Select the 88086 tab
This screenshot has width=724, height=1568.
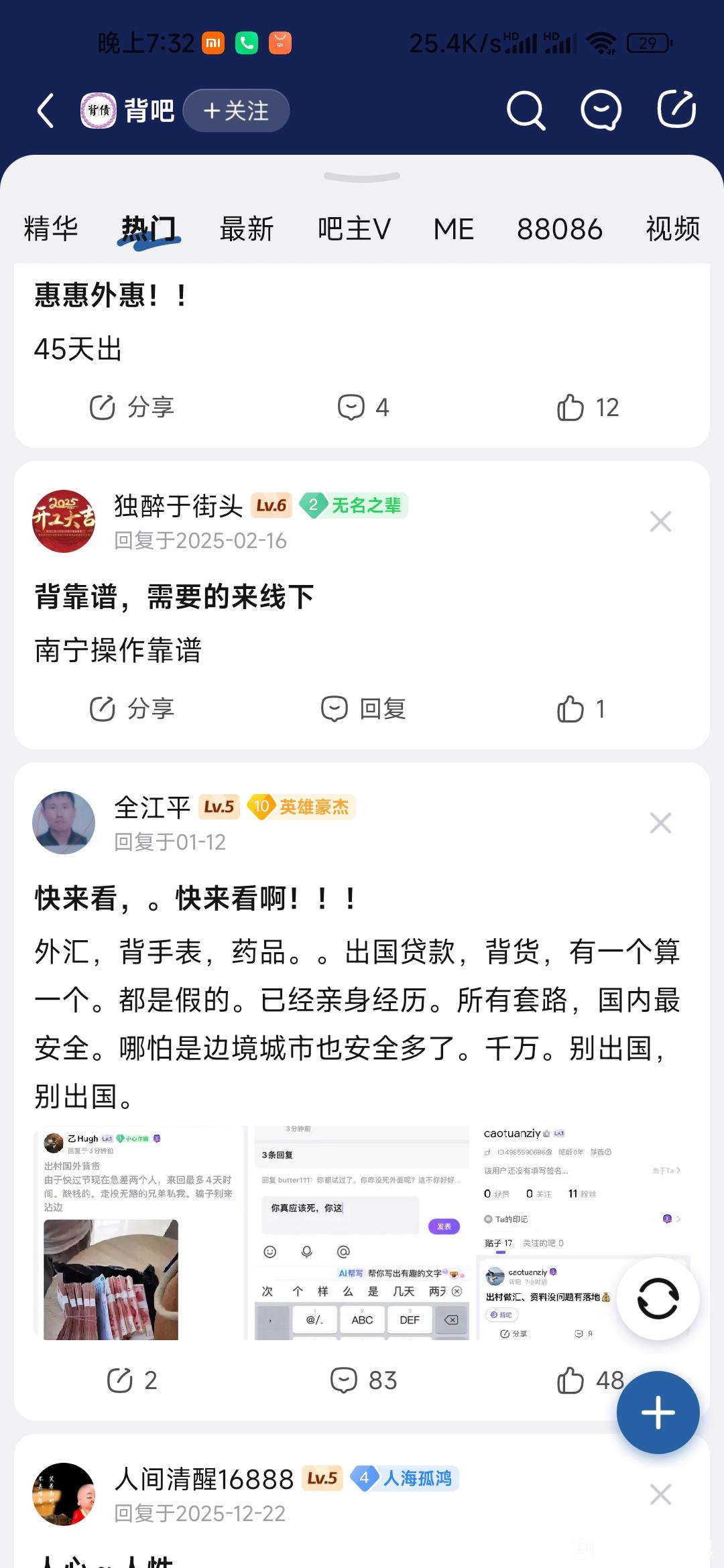(x=560, y=229)
